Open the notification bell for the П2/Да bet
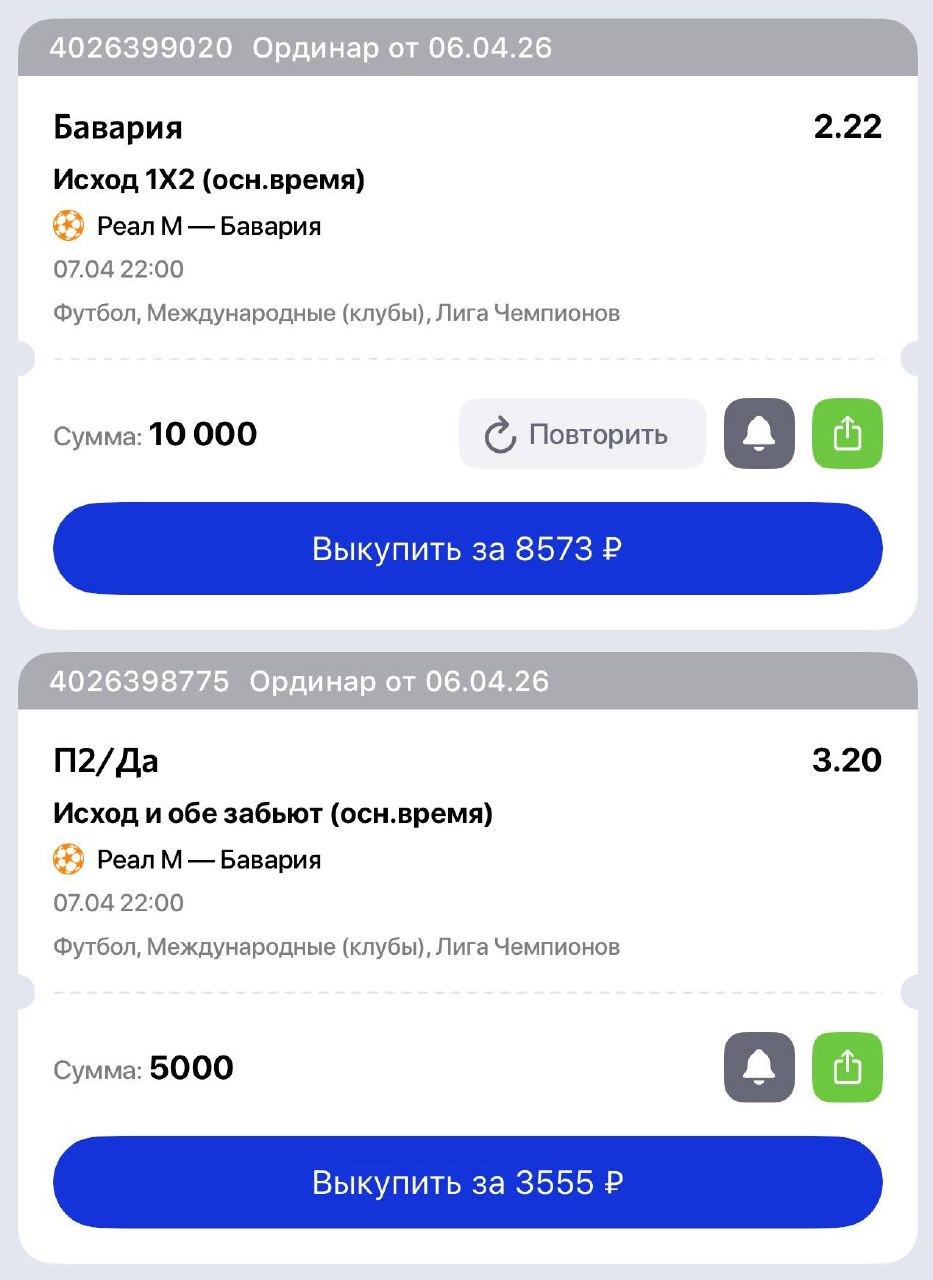The height and width of the screenshot is (1280, 933). 759,1067
